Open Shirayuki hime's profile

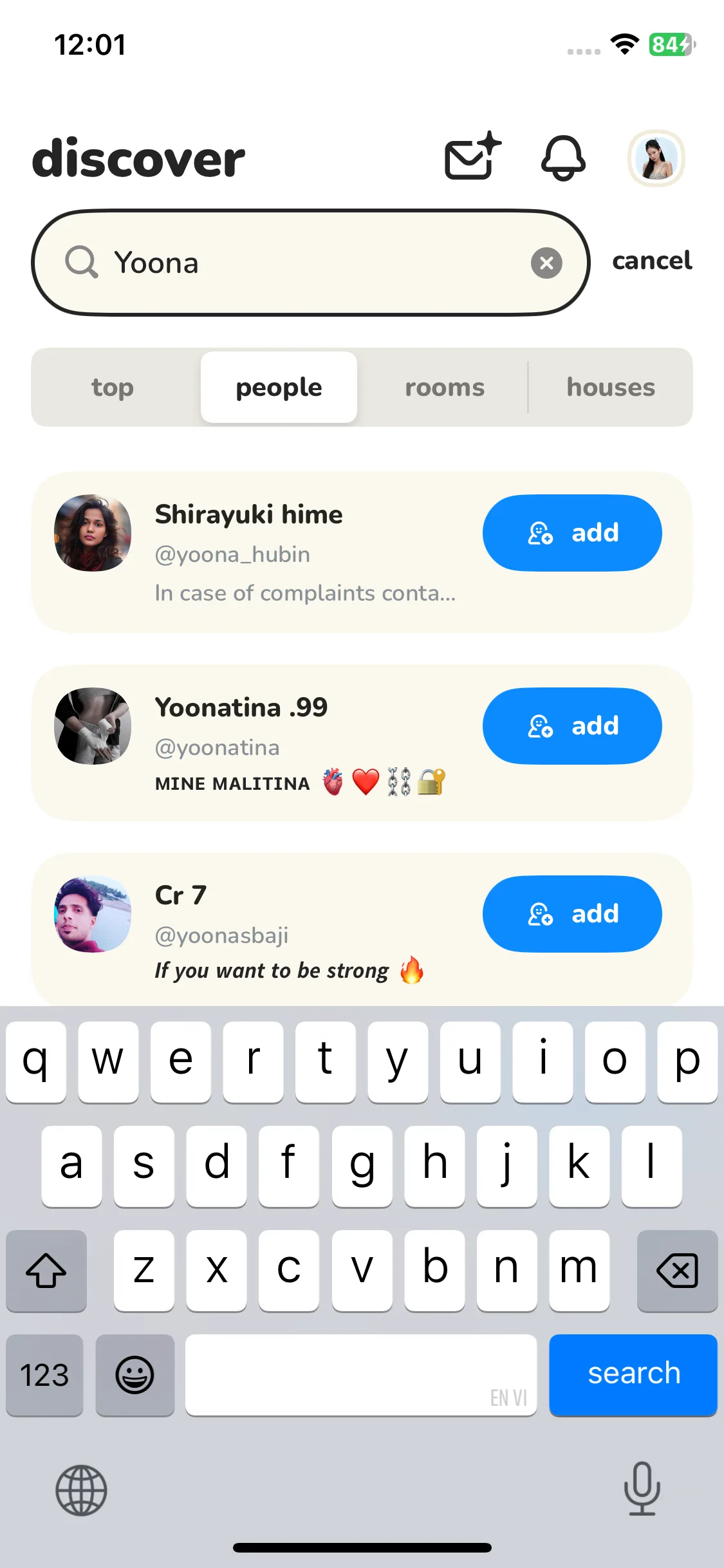click(248, 515)
